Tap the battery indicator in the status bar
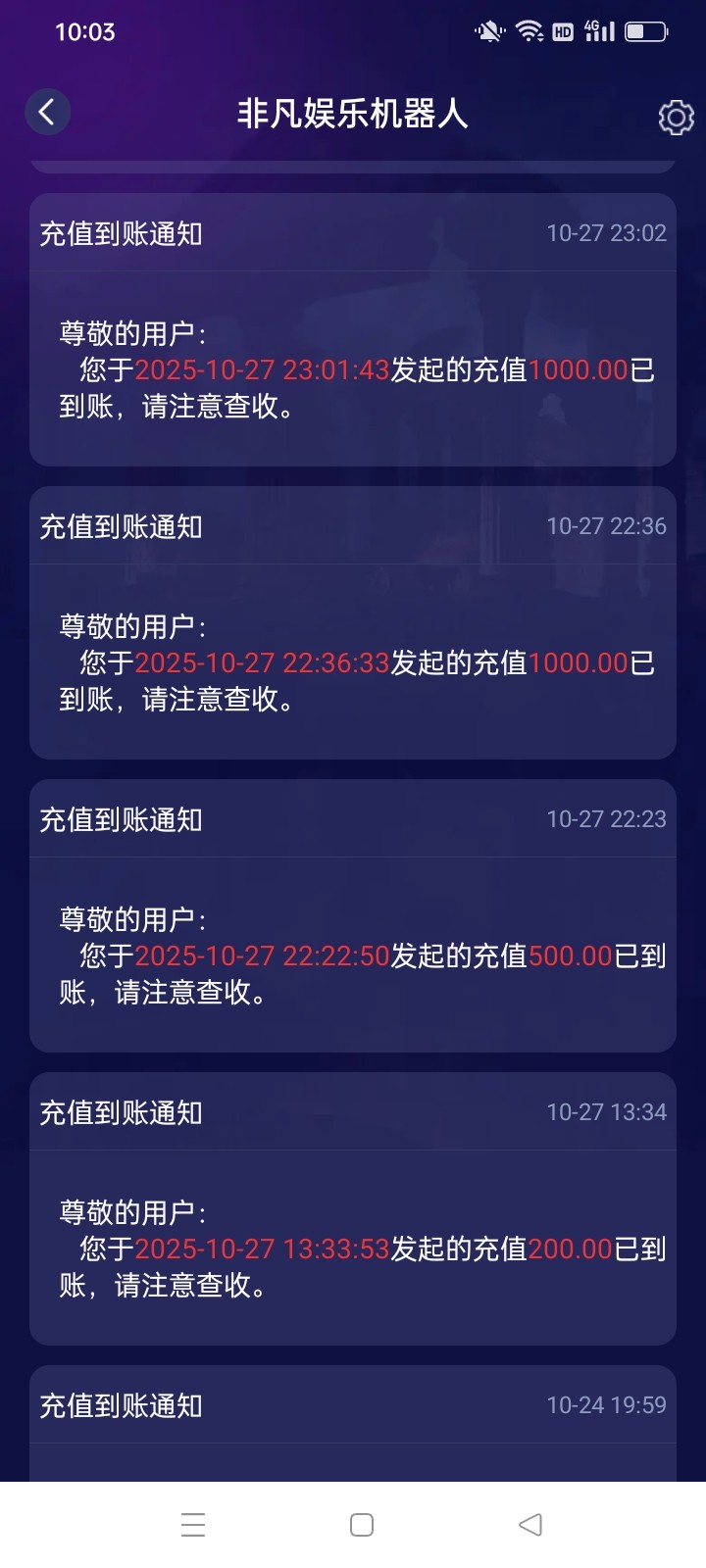Viewport: 706px width, 1568px height. pyautogui.click(x=647, y=30)
